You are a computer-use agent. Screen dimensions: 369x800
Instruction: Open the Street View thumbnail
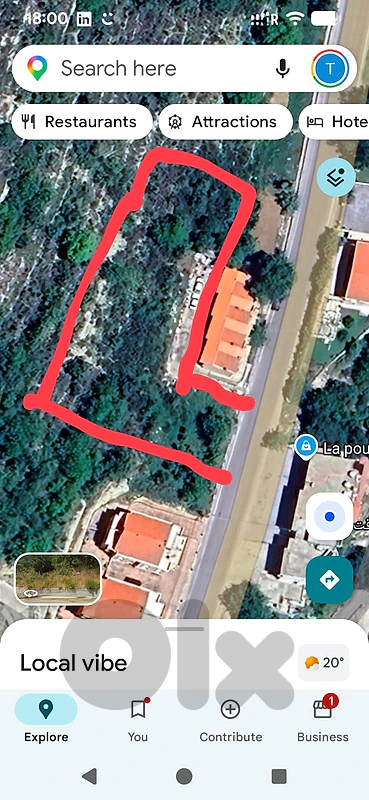58,579
